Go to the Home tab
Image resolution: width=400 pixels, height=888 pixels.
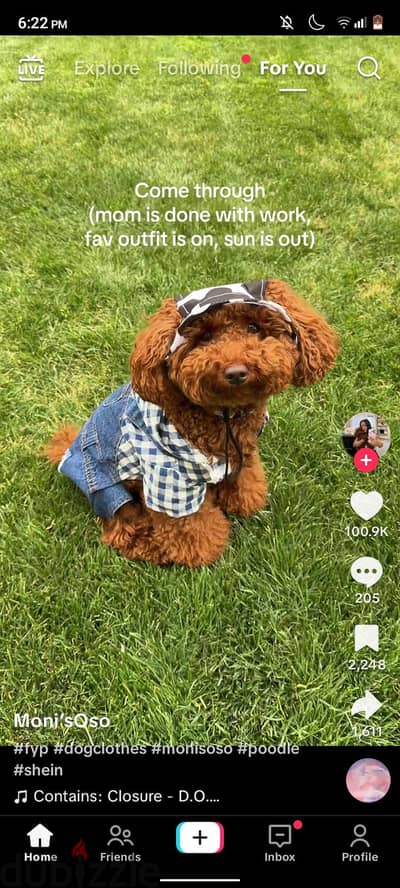click(40, 843)
